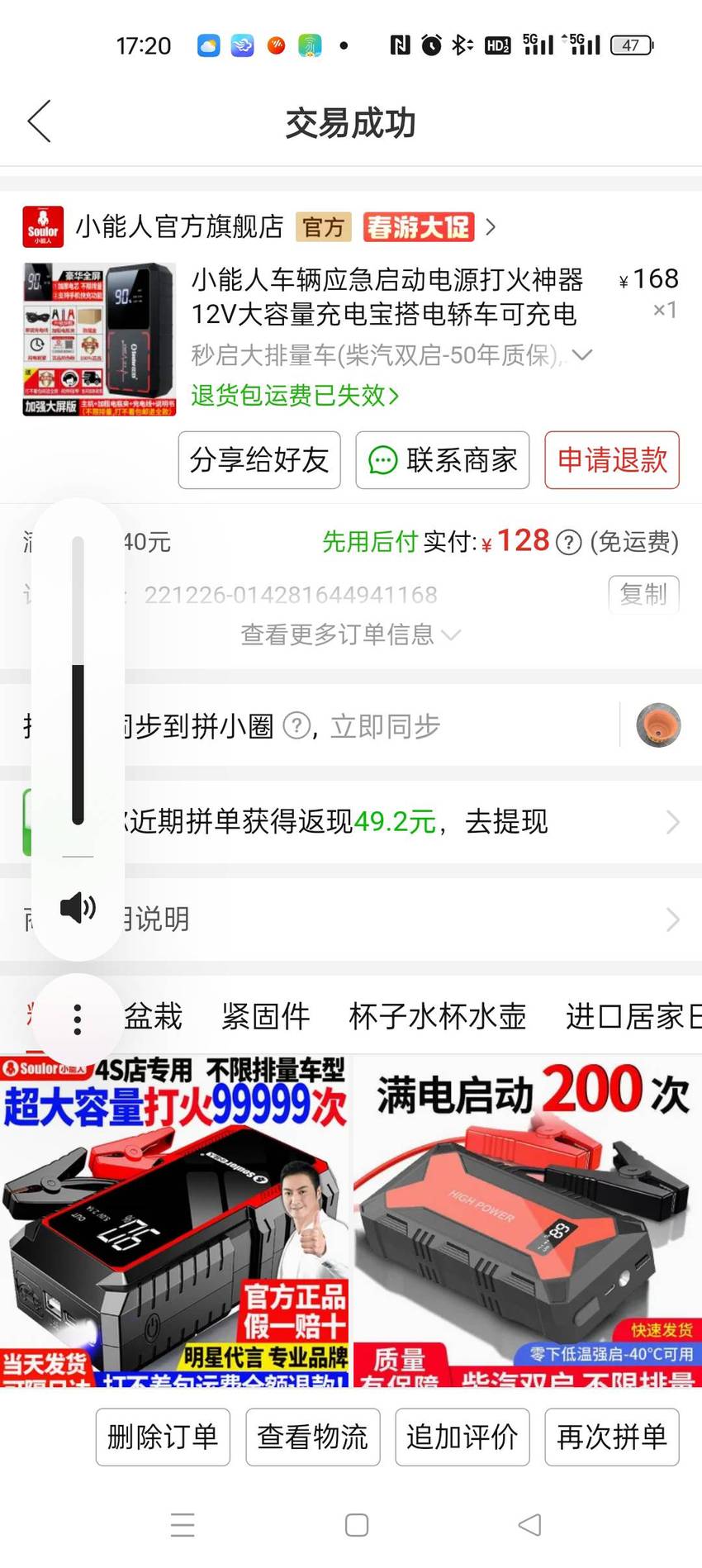This screenshot has width=702, height=1568.
Task: Open the cashback row 去提现
Action: 351,822
